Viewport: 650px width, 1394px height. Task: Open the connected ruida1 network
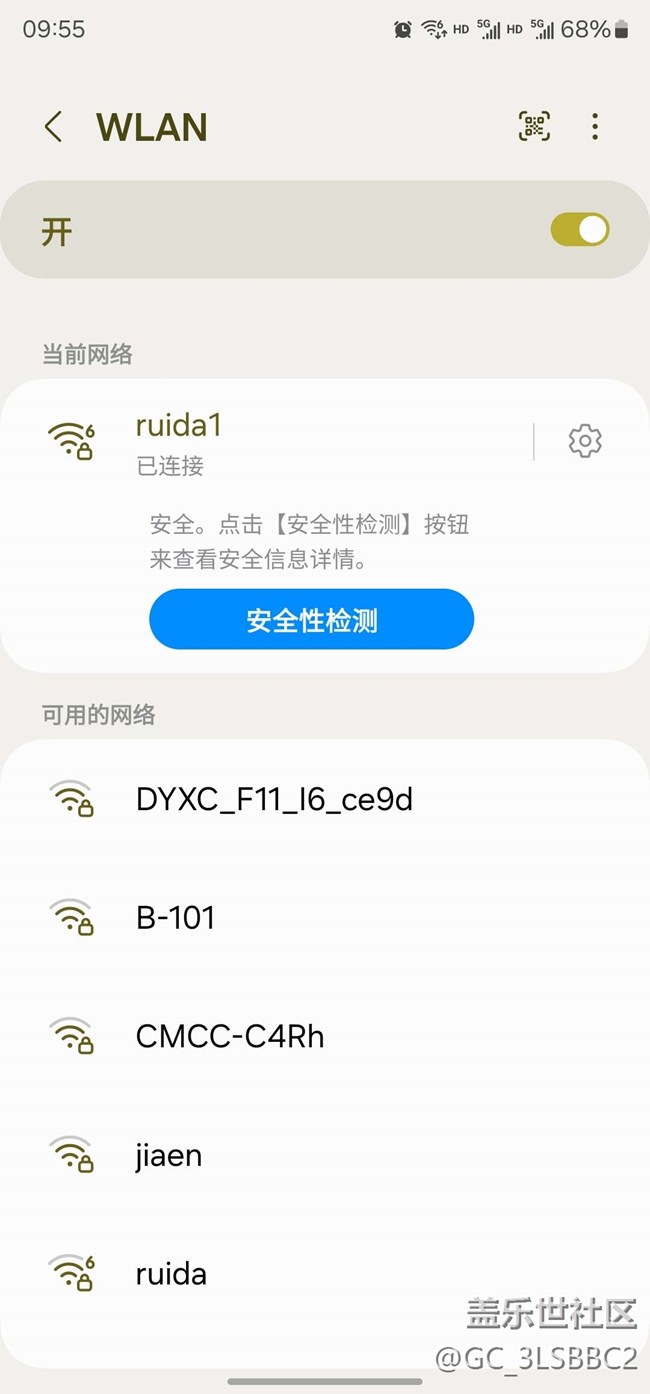pyautogui.click(x=180, y=440)
